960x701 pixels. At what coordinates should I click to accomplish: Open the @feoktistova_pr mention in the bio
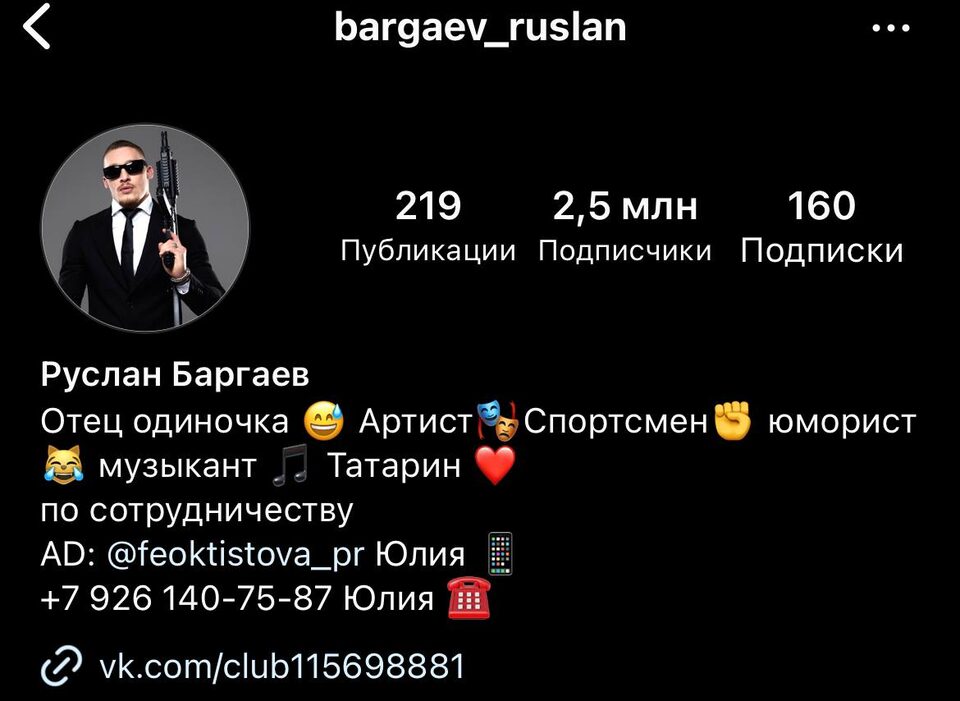[236, 553]
